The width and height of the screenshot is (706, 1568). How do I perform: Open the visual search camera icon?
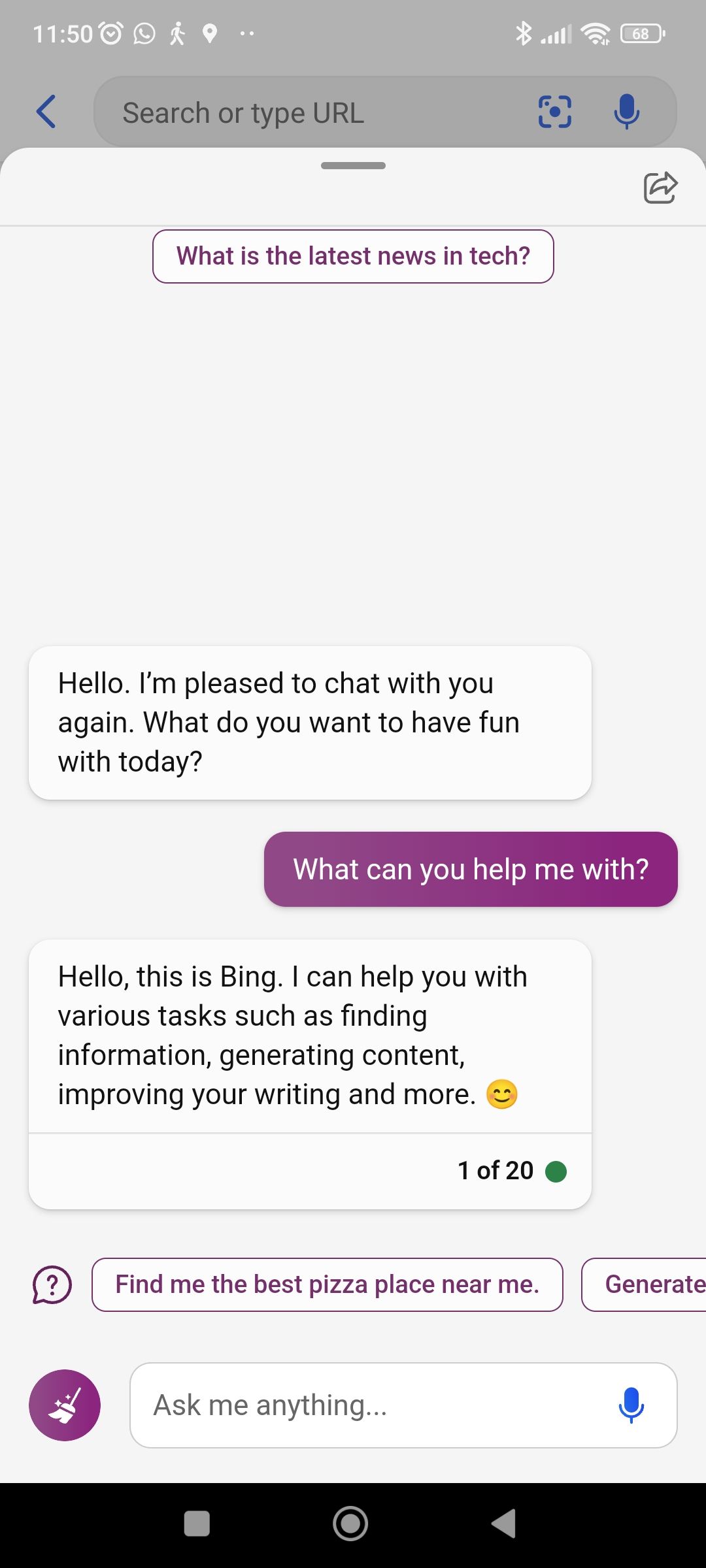pos(554,112)
